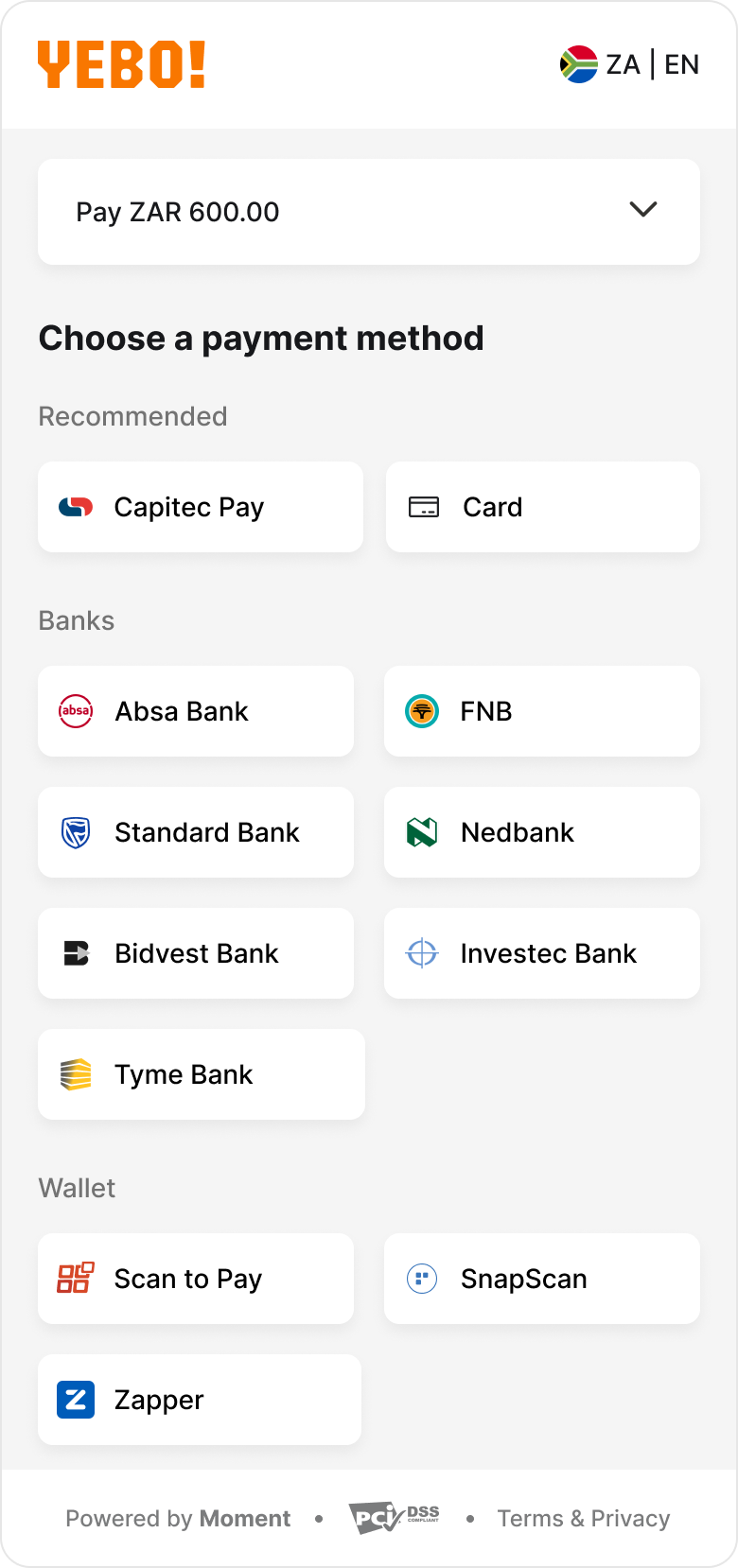Pay with Absa Bank
Screen dimensions: 738x1568
point(196,711)
